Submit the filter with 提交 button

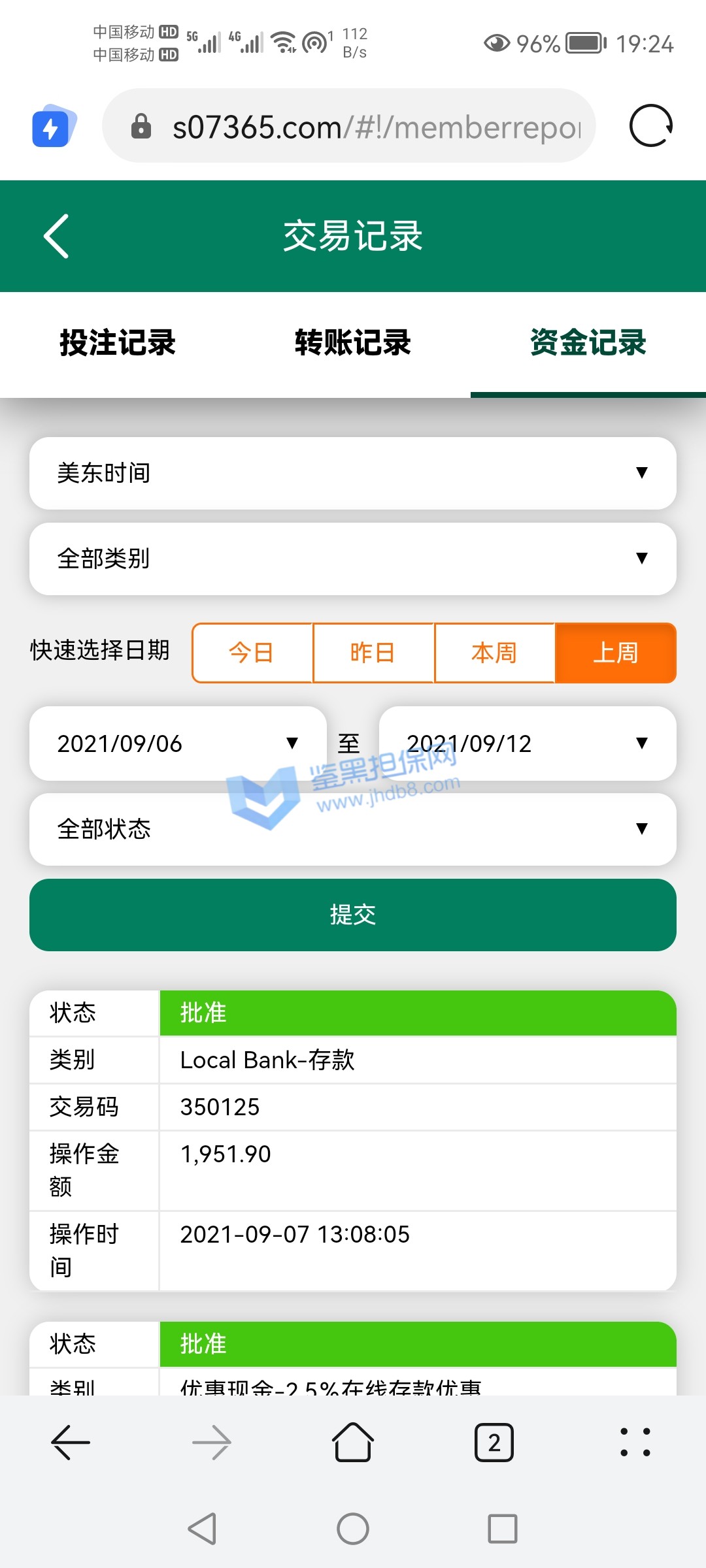pyautogui.click(x=352, y=915)
